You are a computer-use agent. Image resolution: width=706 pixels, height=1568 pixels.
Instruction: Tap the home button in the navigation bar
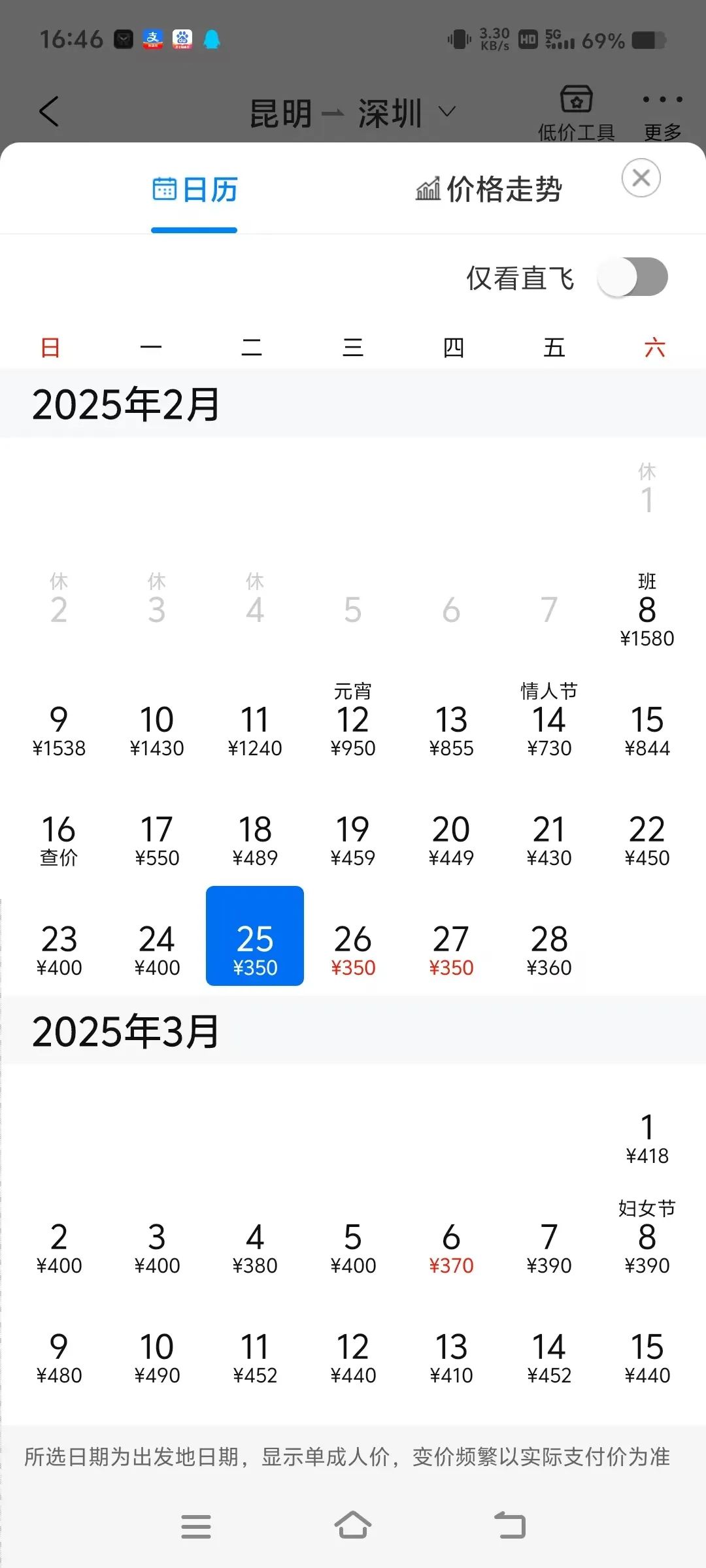tap(353, 1526)
